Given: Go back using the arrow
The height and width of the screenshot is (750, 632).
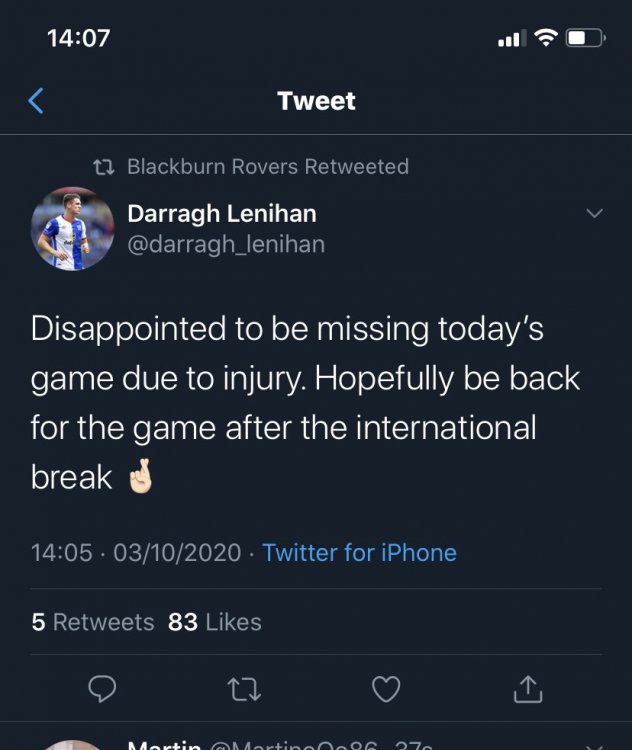Looking at the screenshot, I should click(37, 100).
